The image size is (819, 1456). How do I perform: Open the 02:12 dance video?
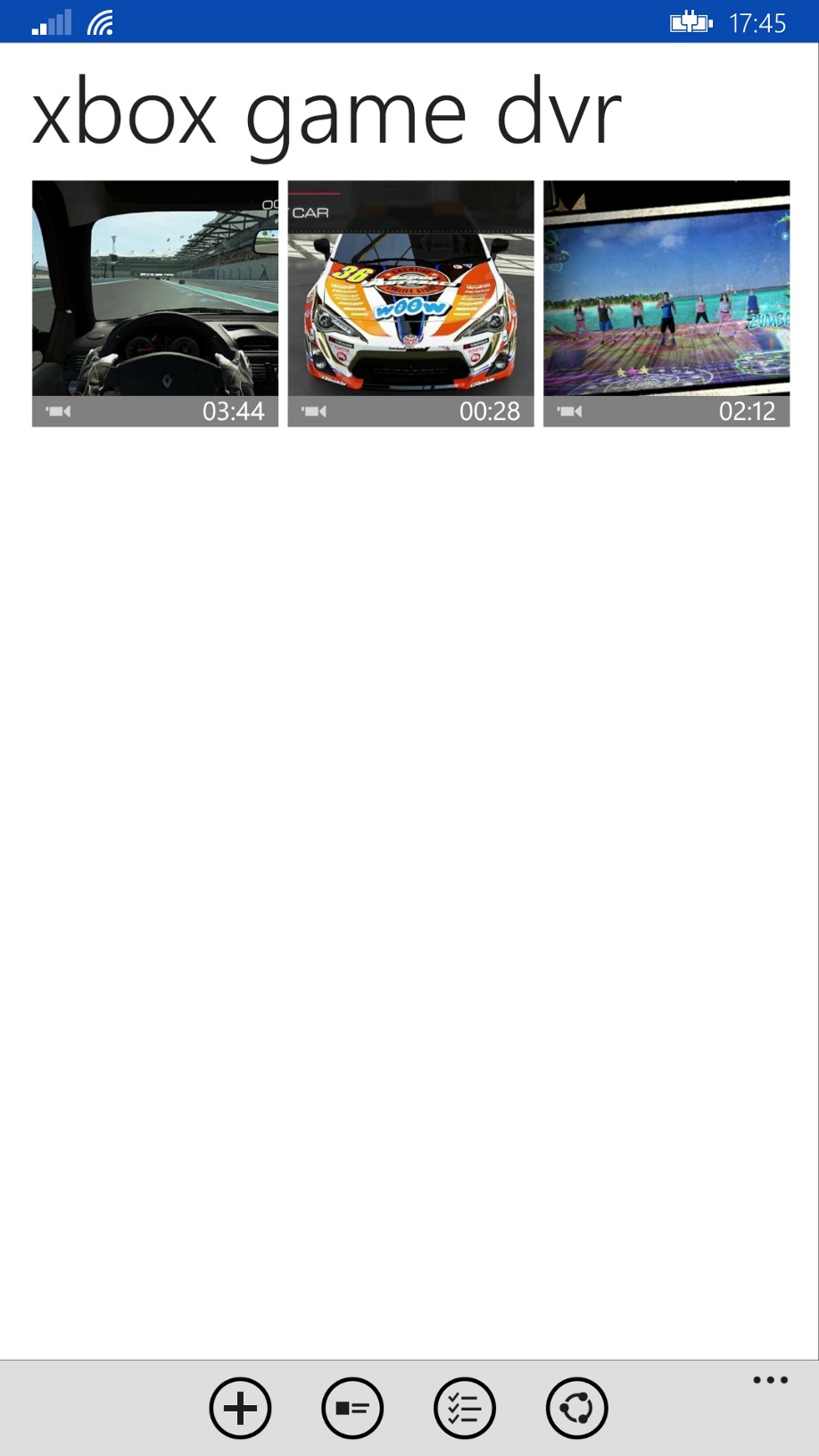(x=666, y=303)
